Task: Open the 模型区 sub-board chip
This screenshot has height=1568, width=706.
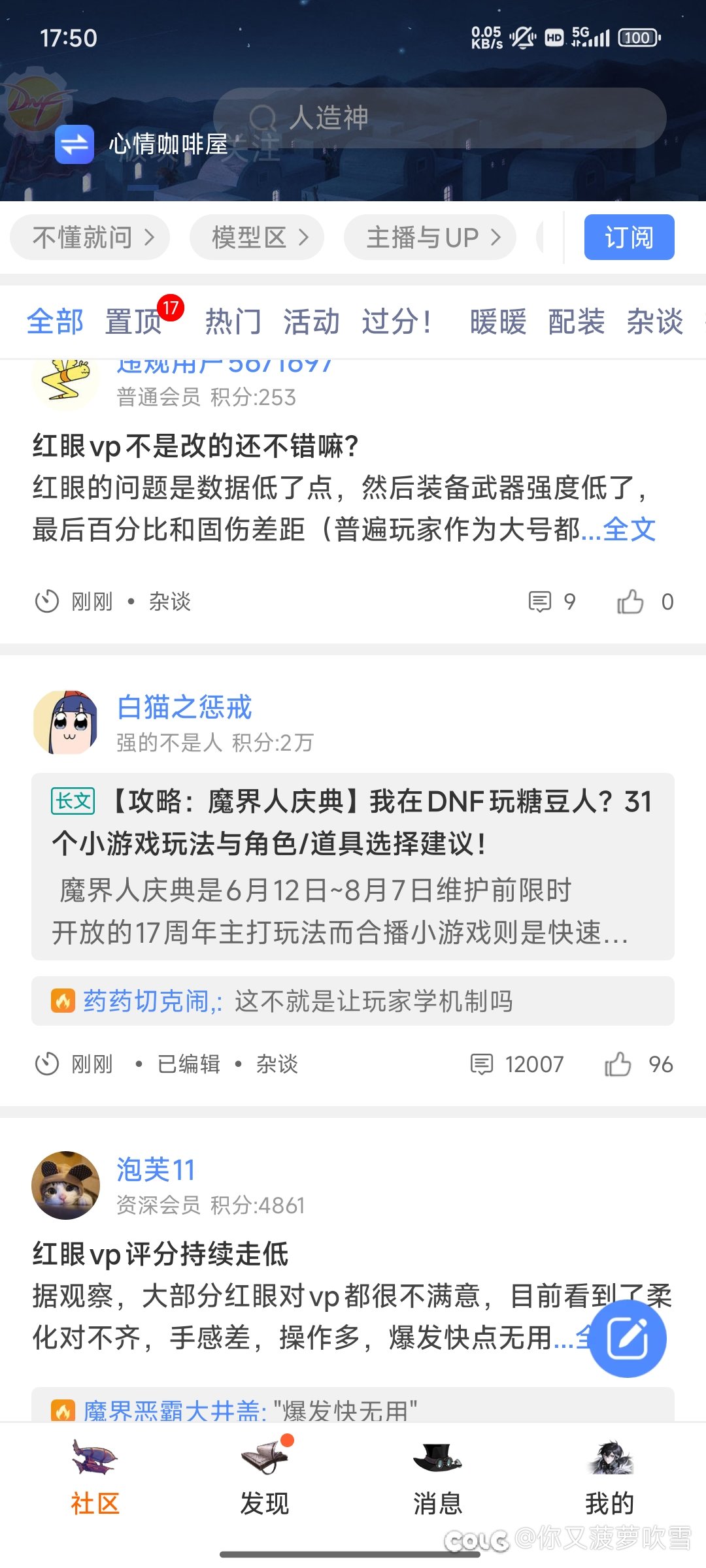Action: (257, 237)
